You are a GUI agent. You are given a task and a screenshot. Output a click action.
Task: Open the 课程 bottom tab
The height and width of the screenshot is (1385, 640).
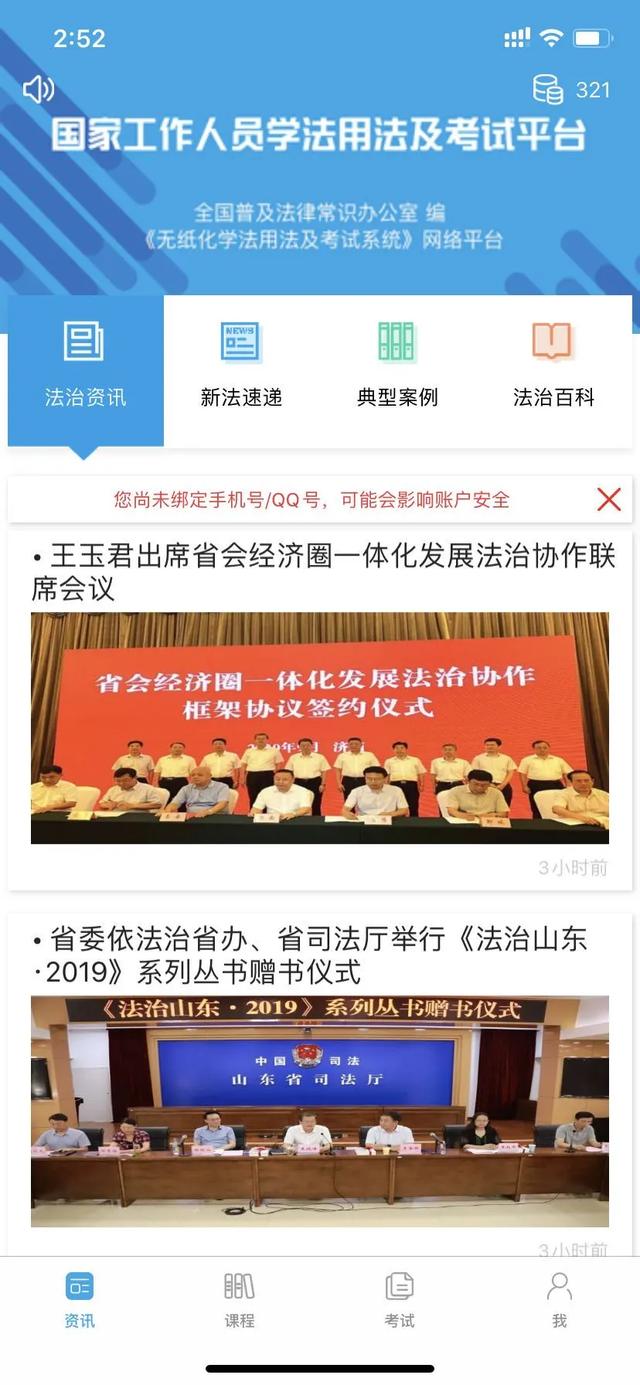240,1300
